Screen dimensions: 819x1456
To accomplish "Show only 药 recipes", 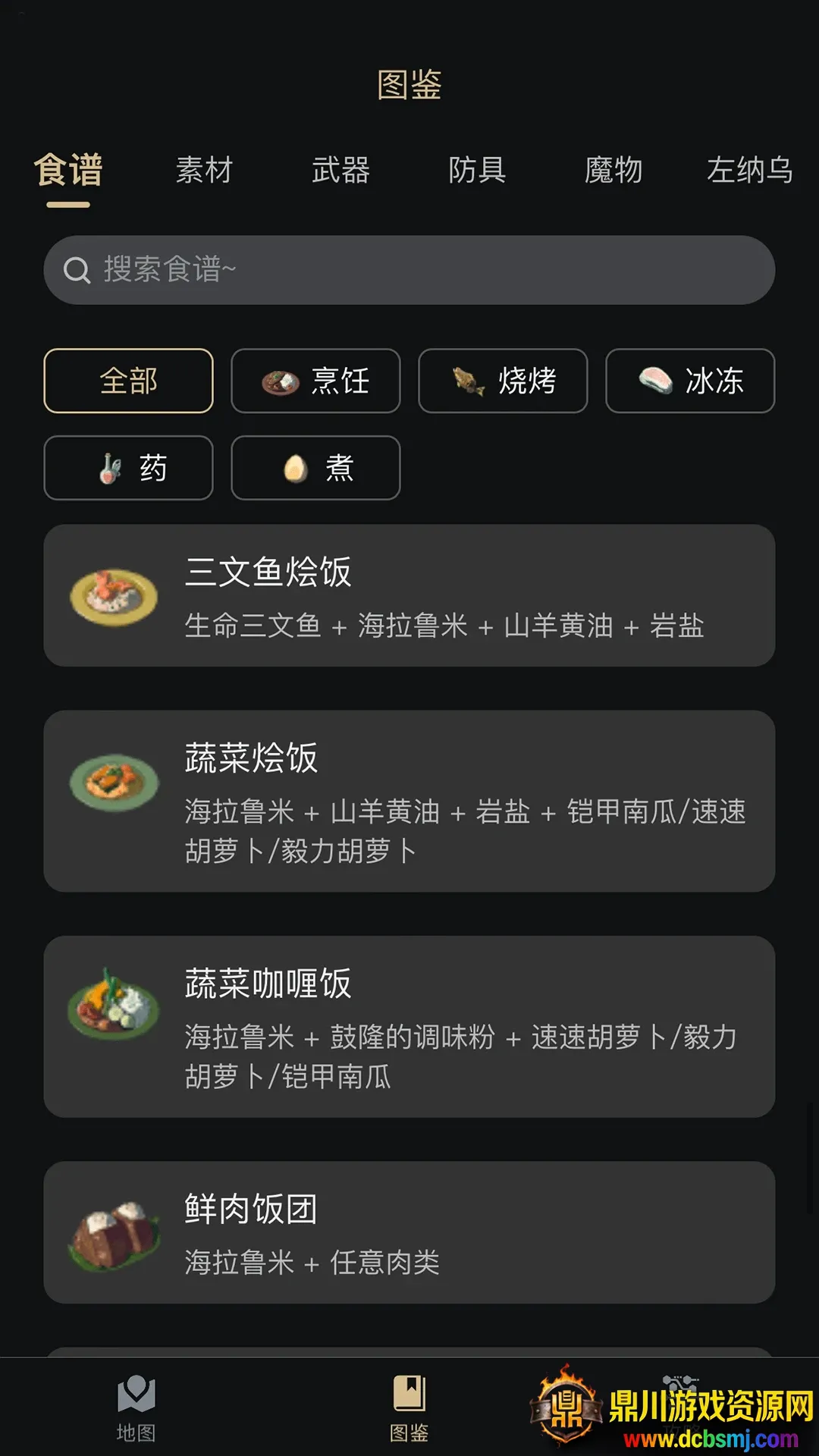I will [x=128, y=468].
